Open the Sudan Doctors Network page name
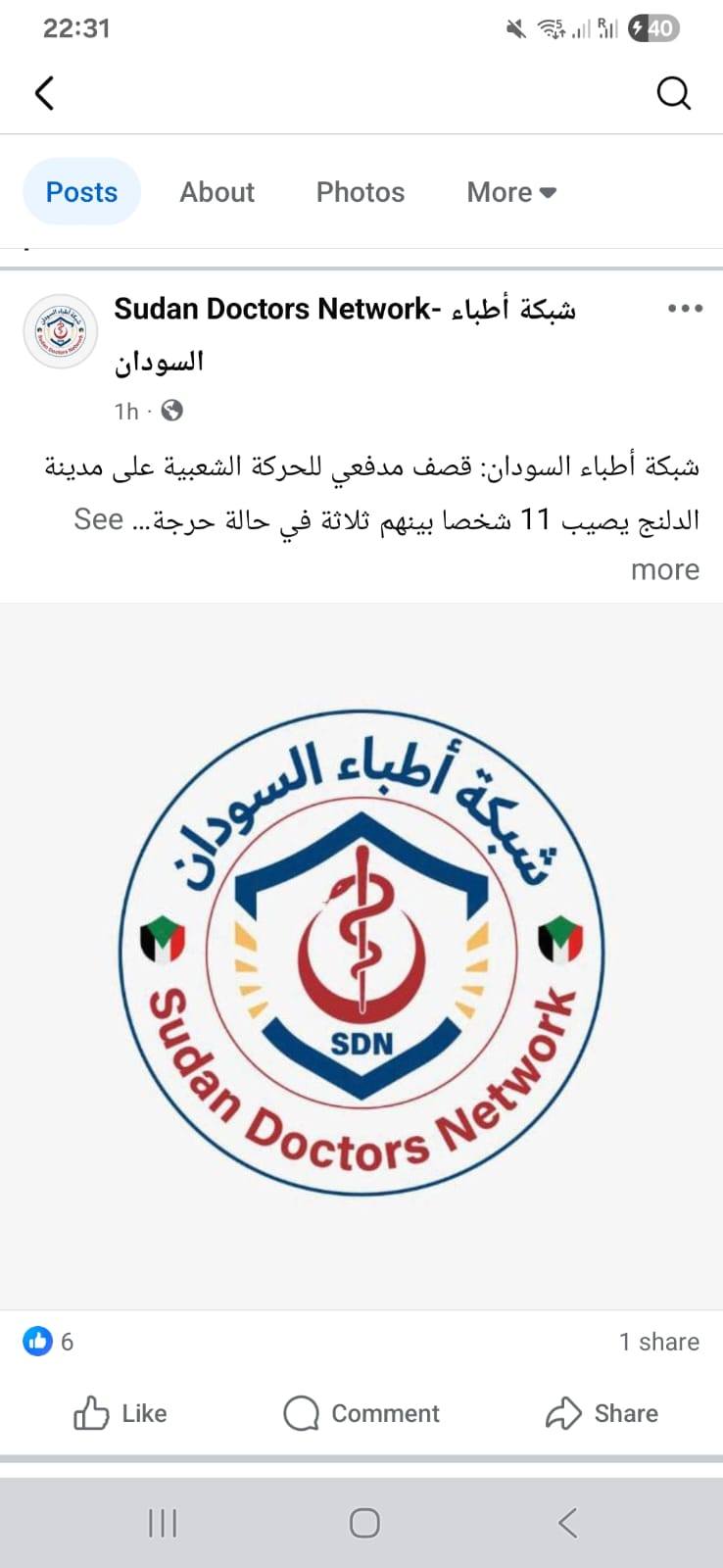723x1568 pixels. click(344, 310)
